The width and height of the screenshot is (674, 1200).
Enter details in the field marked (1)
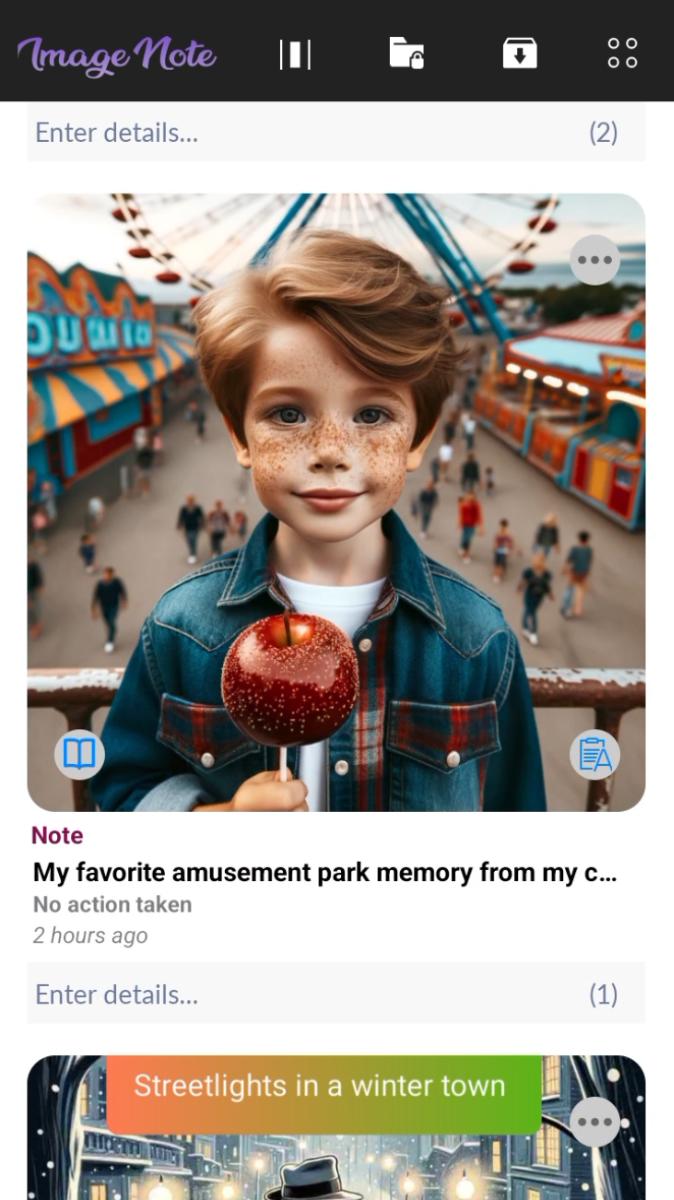point(300,994)
